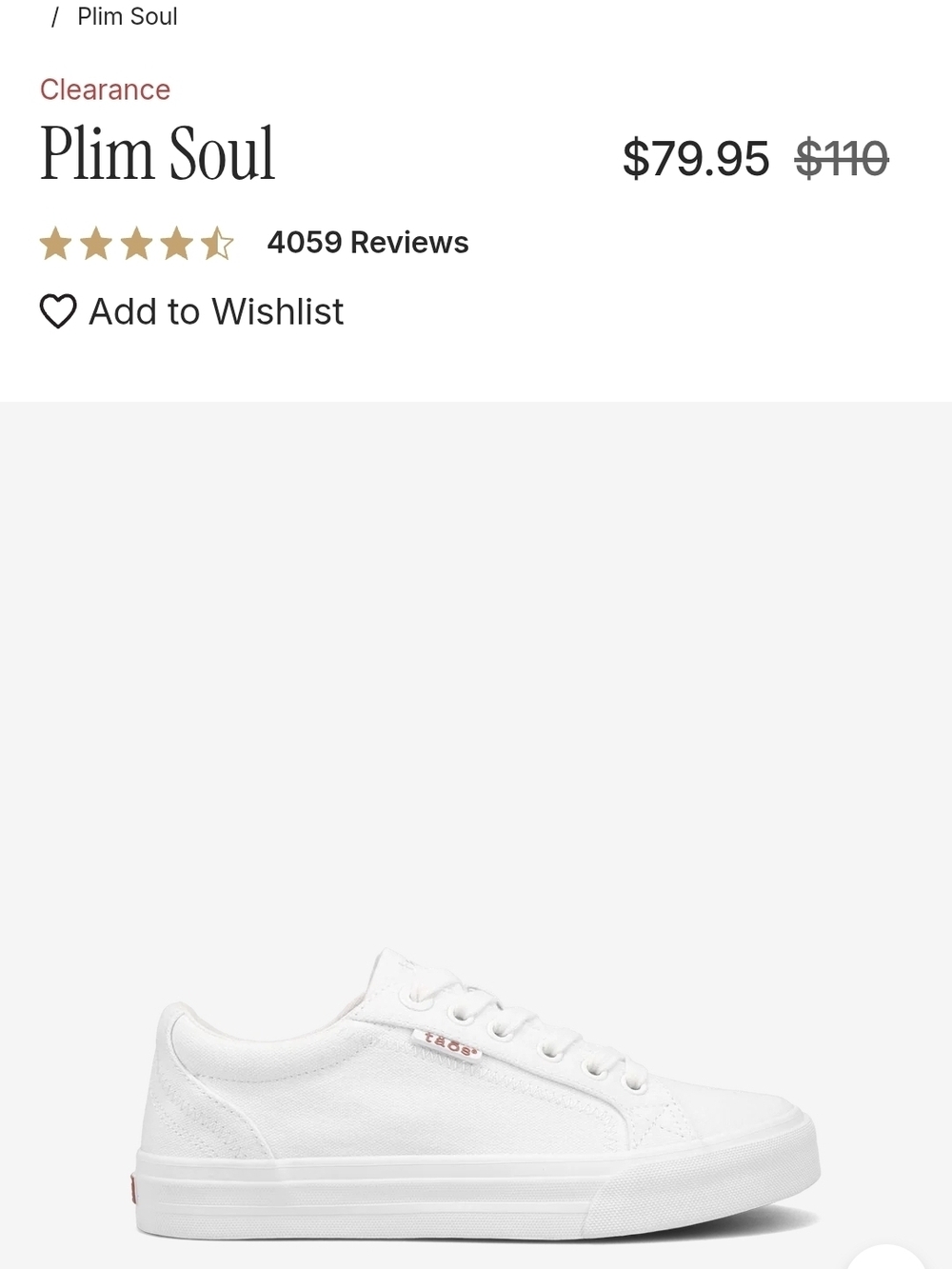Click the crossed-out $110 original price
The width and height of the screenshot is (952, 1269).
[x=844, y=159]
